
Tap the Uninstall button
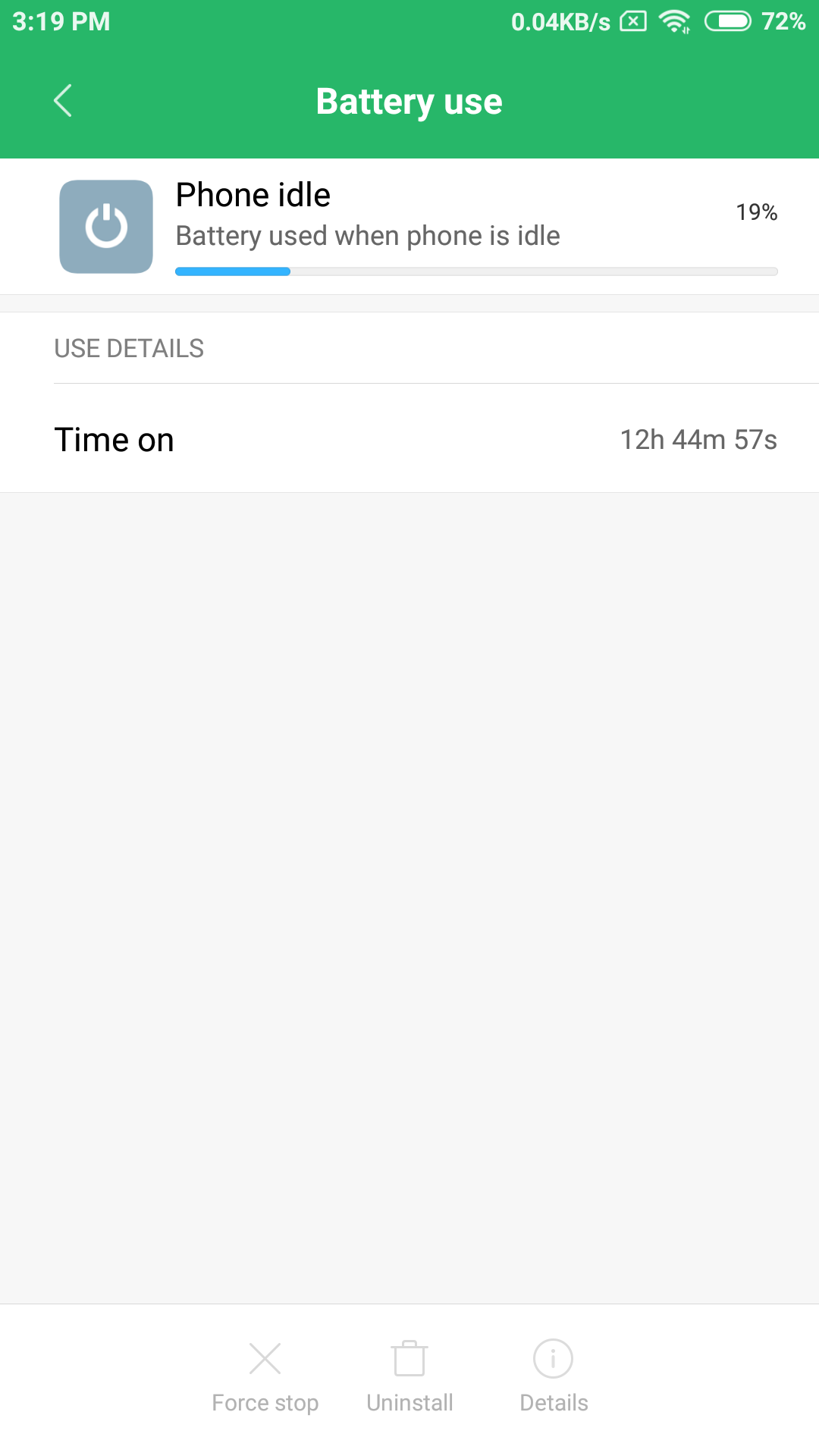[x=409, y=1377]
